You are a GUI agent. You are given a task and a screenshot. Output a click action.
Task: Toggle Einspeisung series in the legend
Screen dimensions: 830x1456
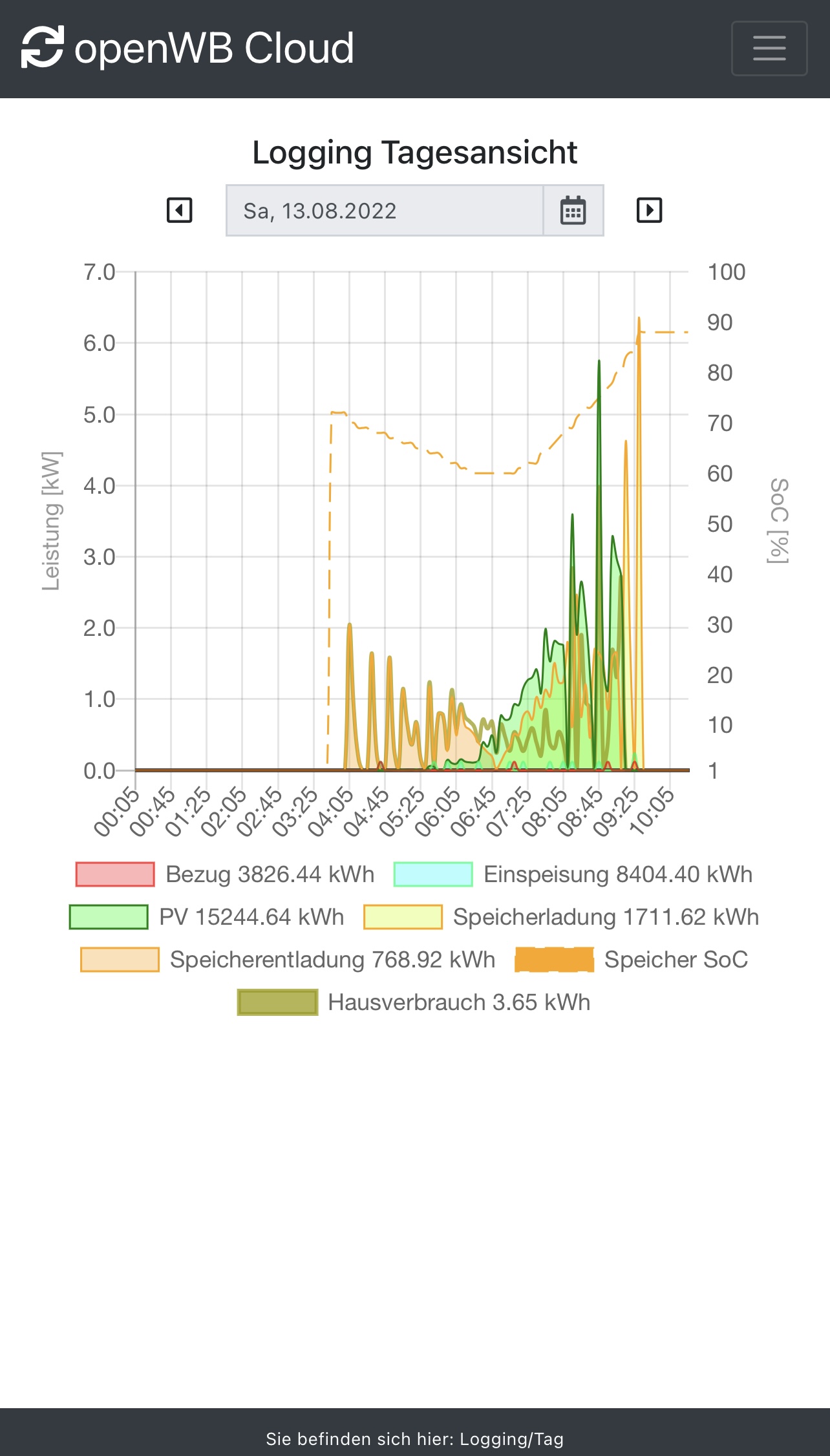click(573, 874)
